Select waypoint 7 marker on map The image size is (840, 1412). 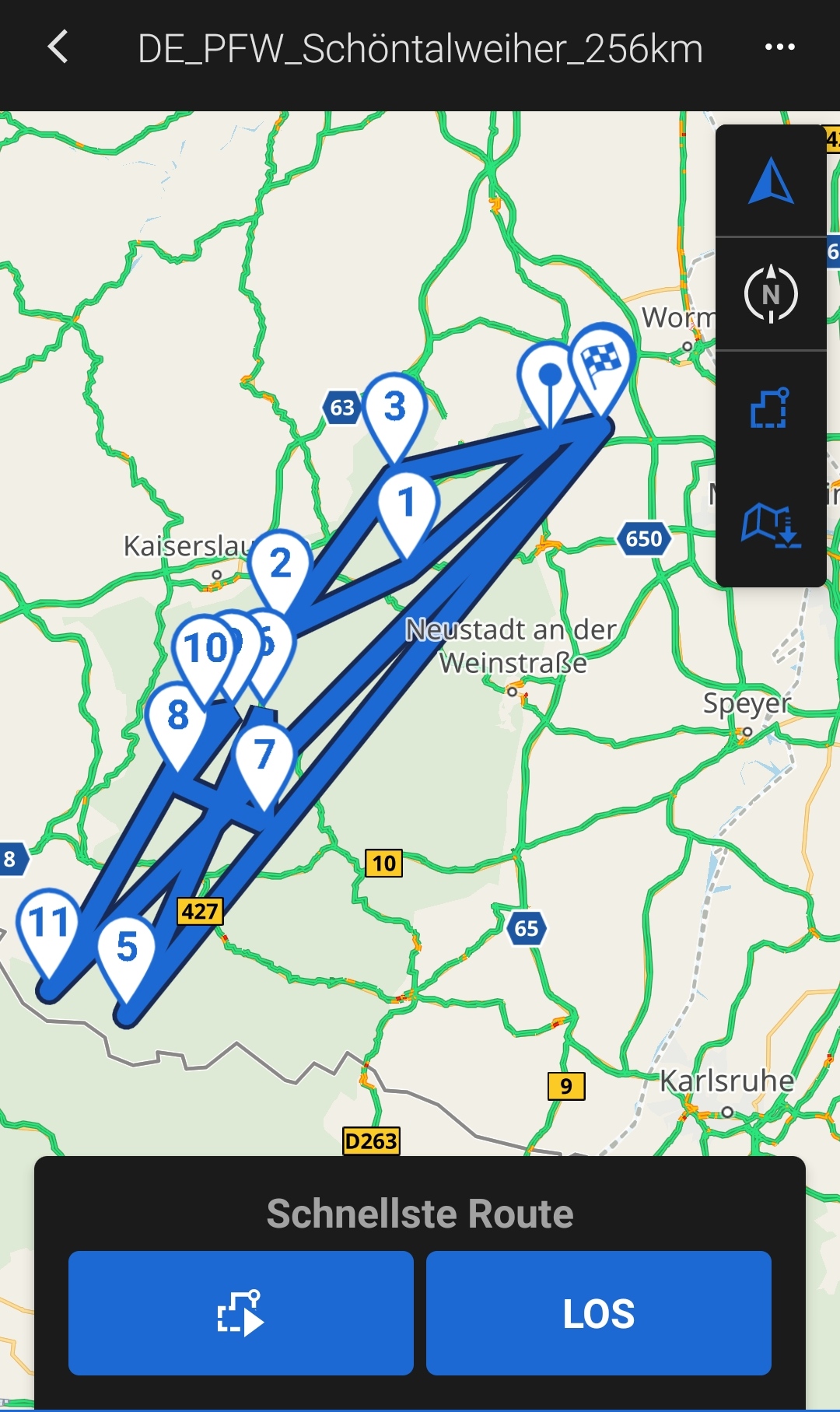[264, 755]
